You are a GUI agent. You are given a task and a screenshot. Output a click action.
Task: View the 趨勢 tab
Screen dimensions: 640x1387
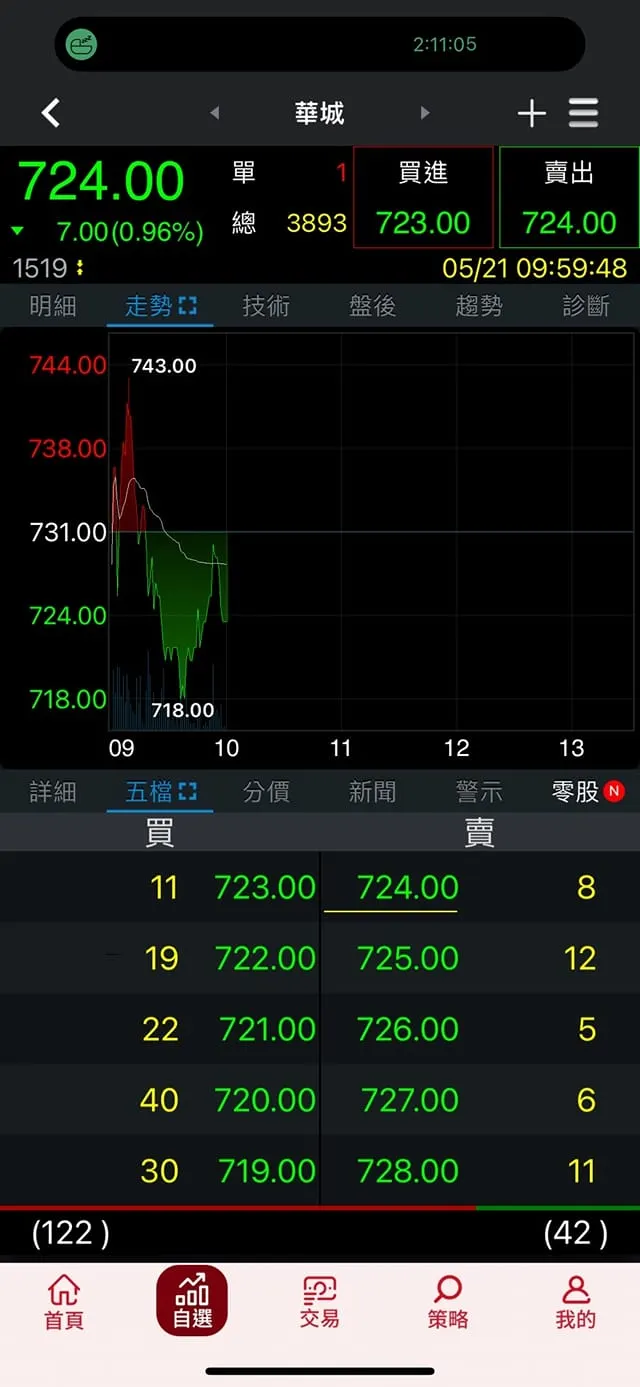point(479,306)
